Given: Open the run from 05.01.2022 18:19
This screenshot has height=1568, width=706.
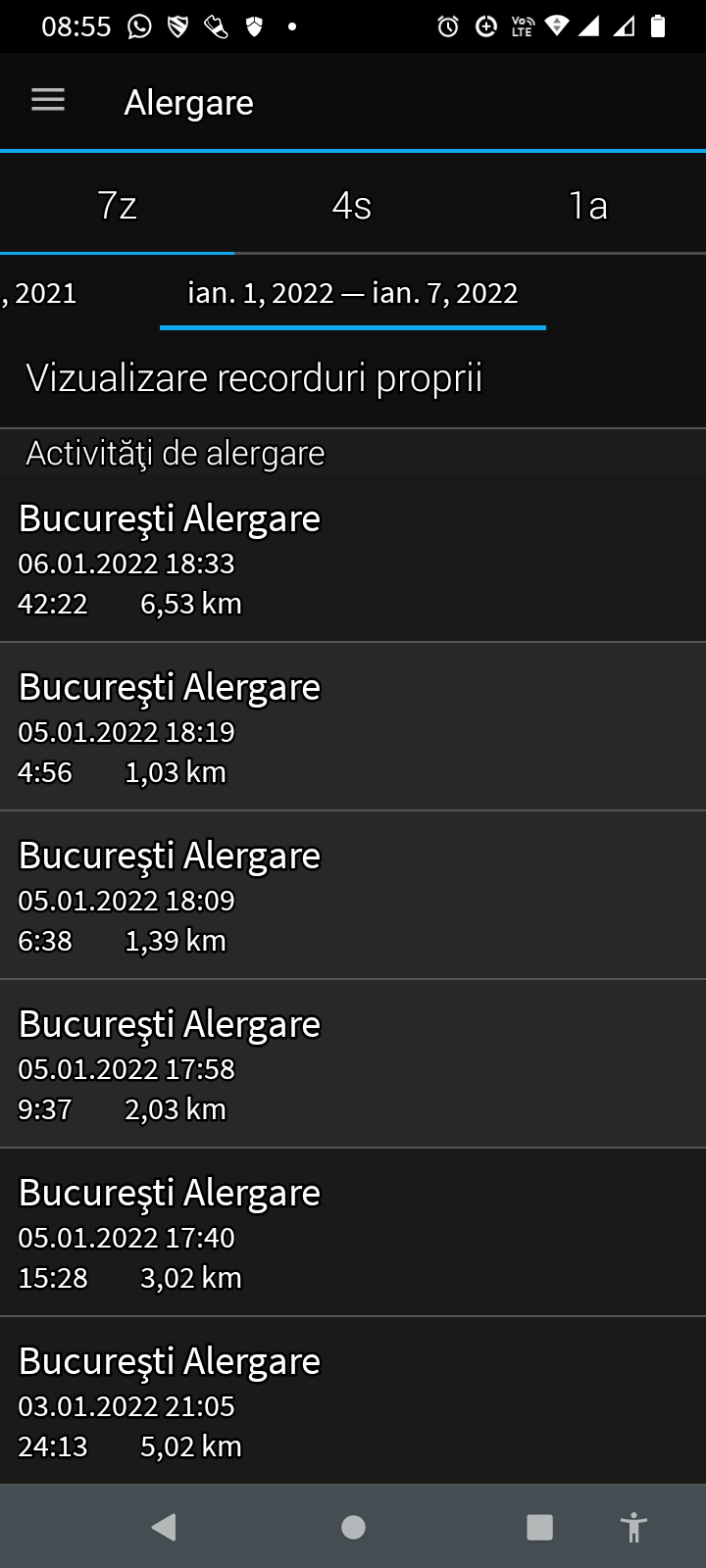Looking at the screenshot, I should [x=353, y=727].
